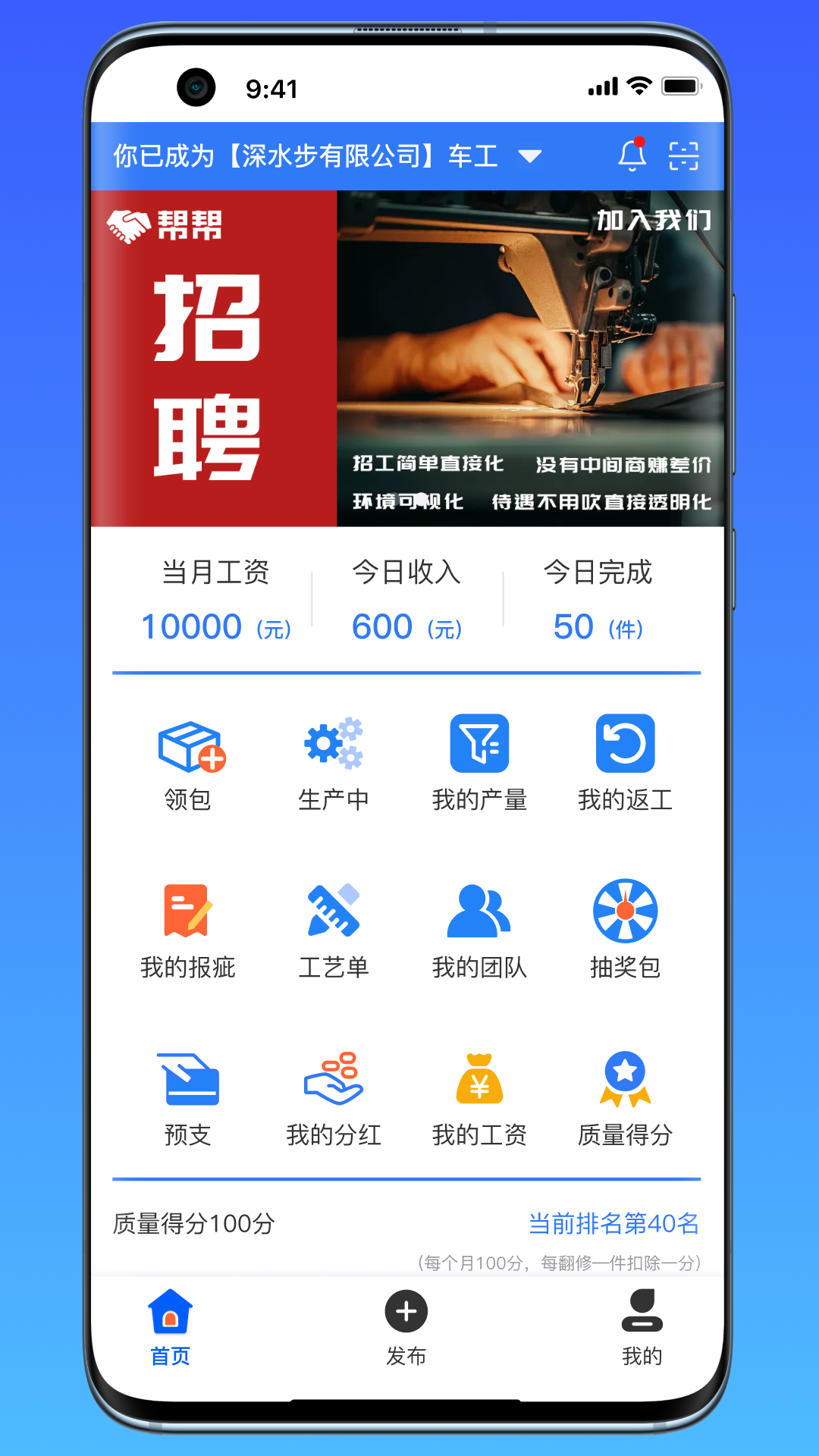This screenshot has height=1456, width=819.
Task: Open 我的返工 rework list
Action: pyautogui.click(x=625, y=761)
